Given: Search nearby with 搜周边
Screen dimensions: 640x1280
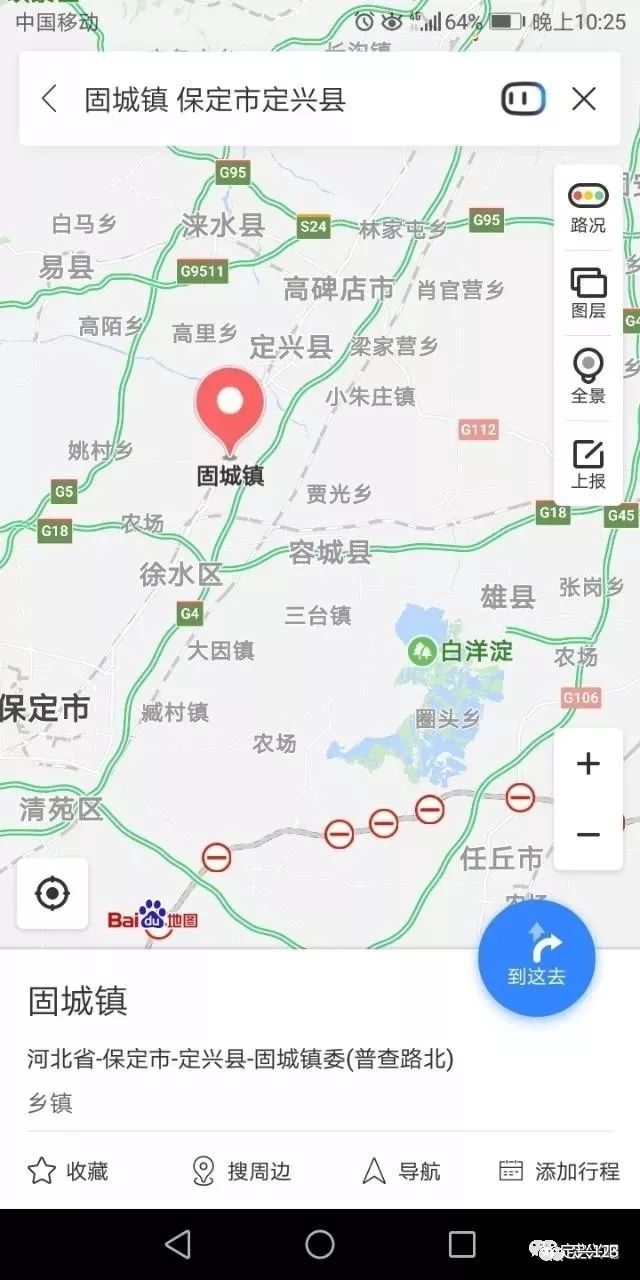Looking at the screenshot, I should click(x=241, y=1171).
